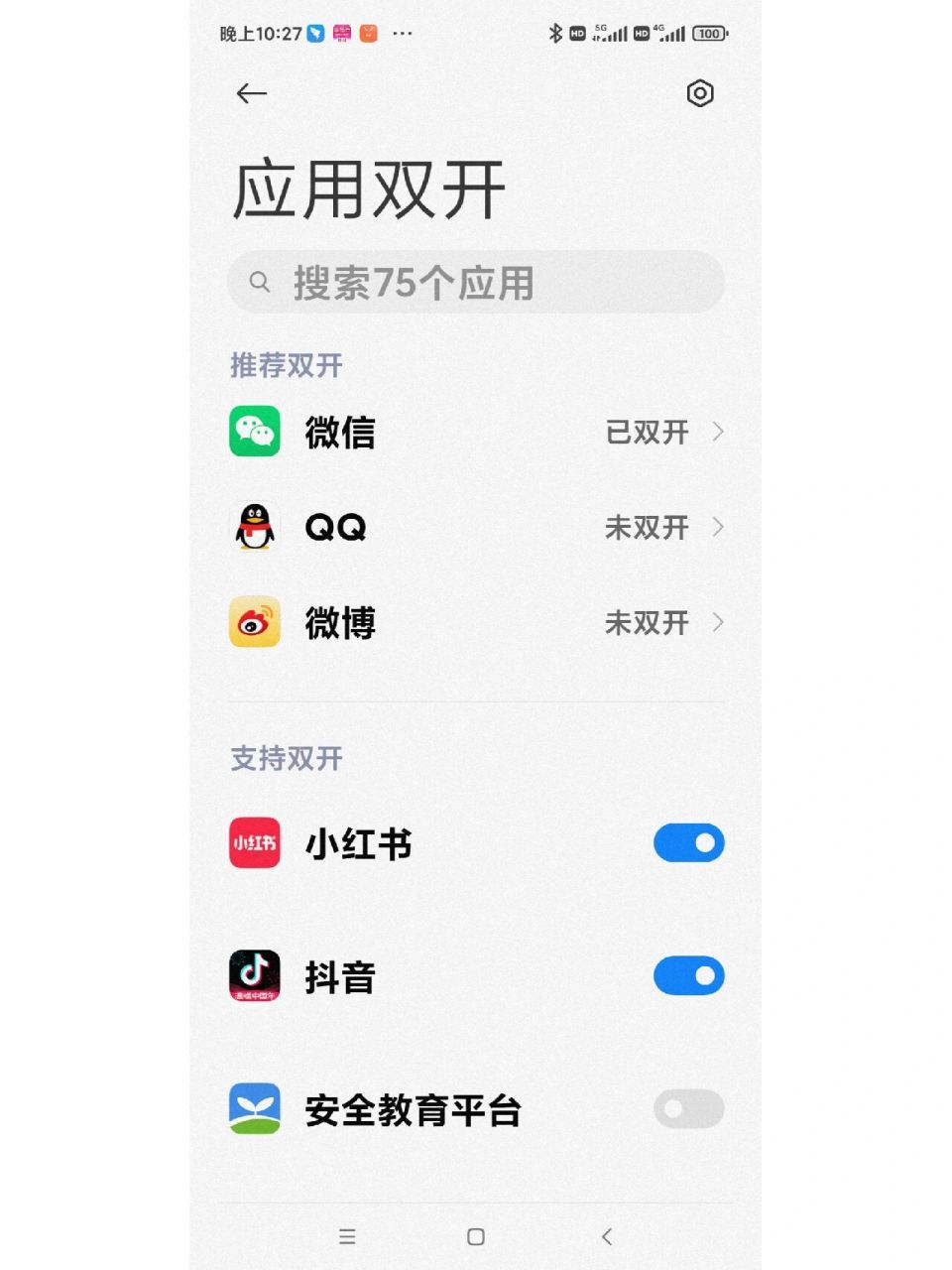Open the 微信 dual app row

[x=476, y=432]
